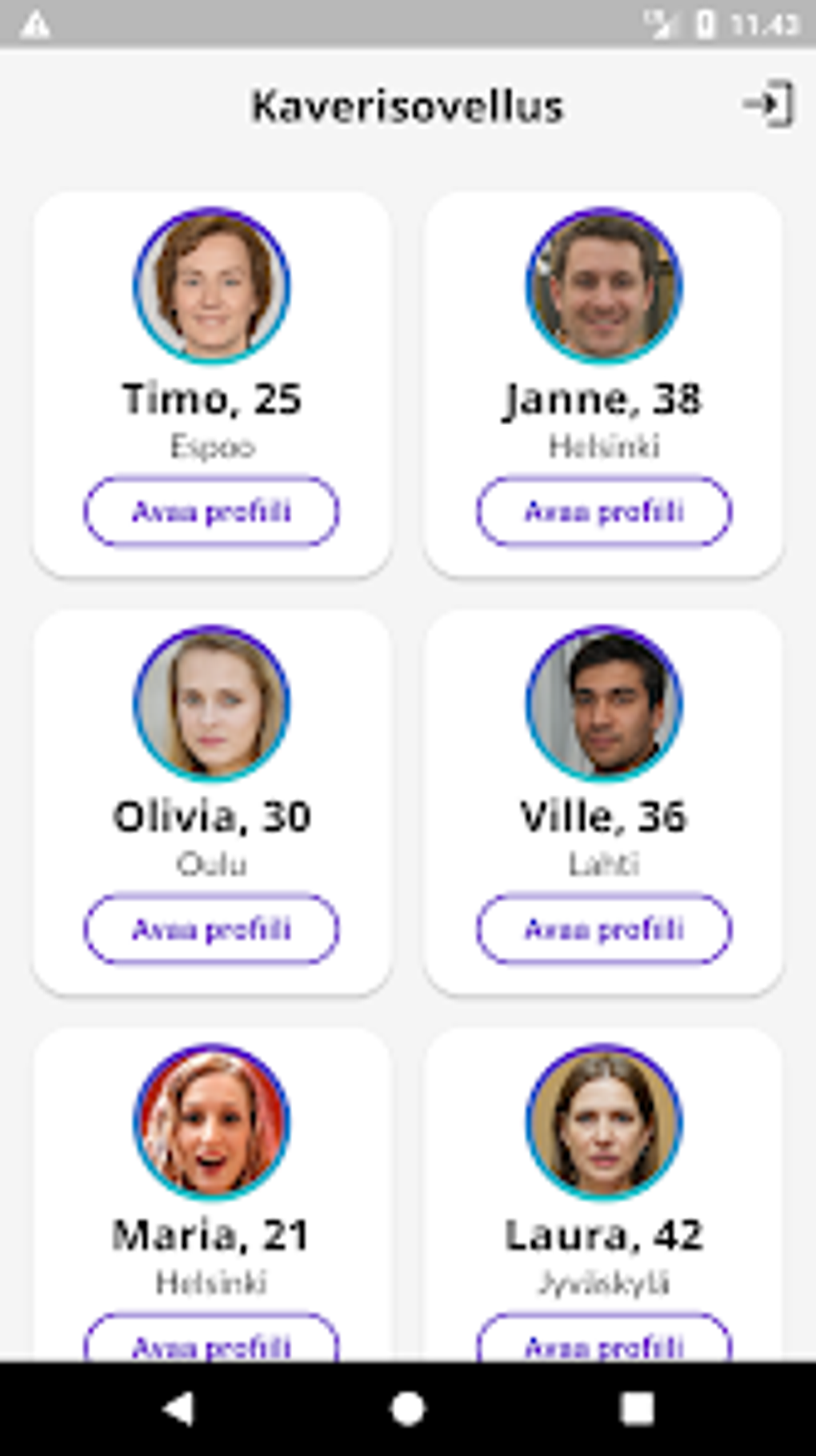This screenshot has height=1456, width=816.
Task: View Ville's profile picture
Action: click(604, 703)
